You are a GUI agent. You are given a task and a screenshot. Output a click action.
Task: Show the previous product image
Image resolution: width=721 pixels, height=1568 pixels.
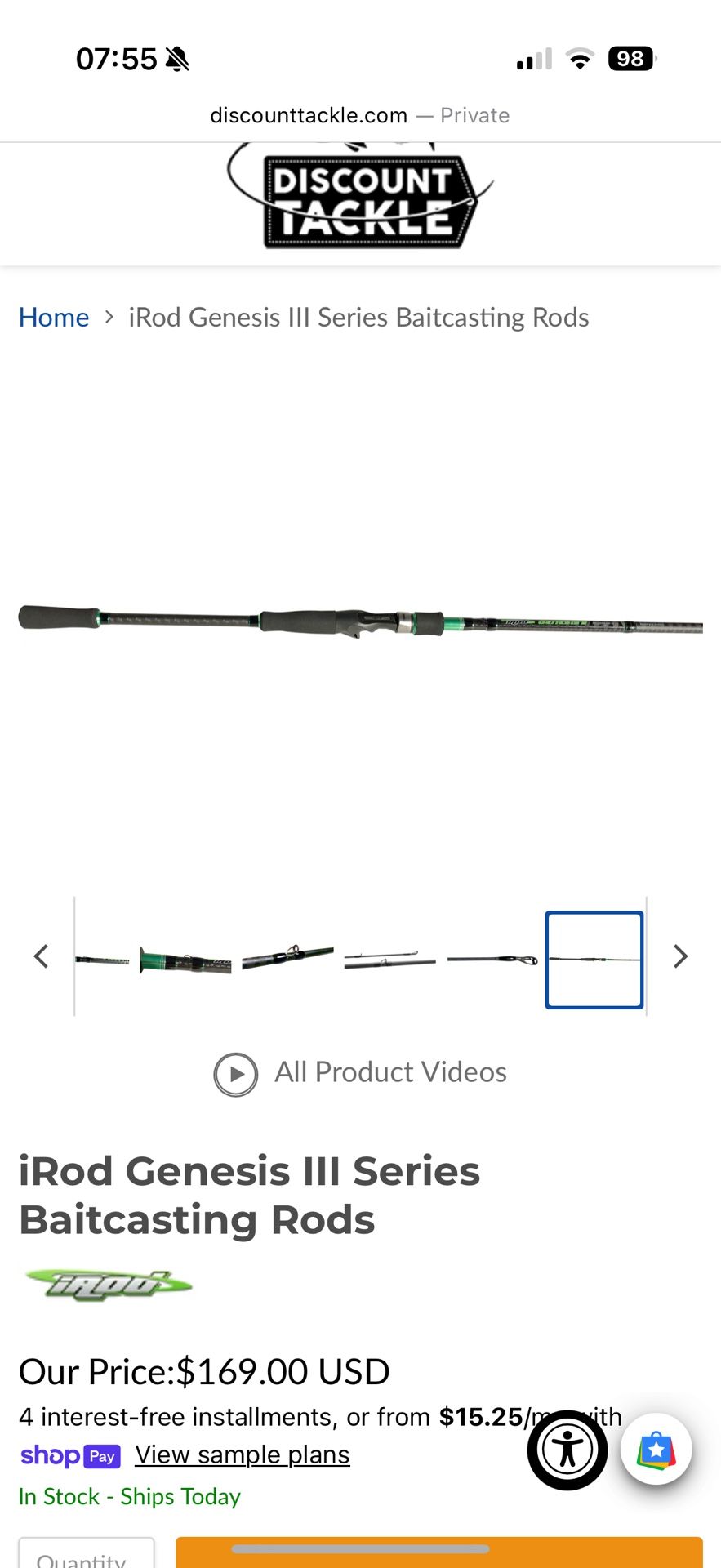(41, 956)
